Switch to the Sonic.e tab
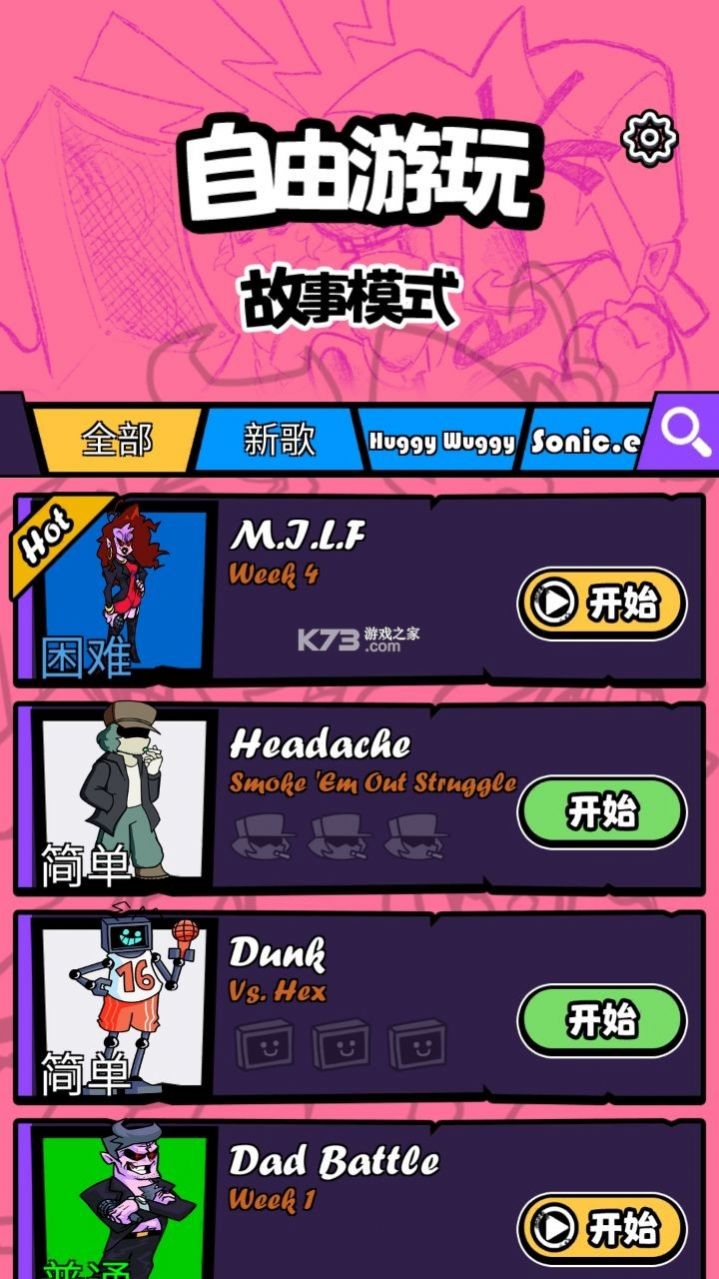719x1279 pixels. pyautogui.click(x=585, y=441)
